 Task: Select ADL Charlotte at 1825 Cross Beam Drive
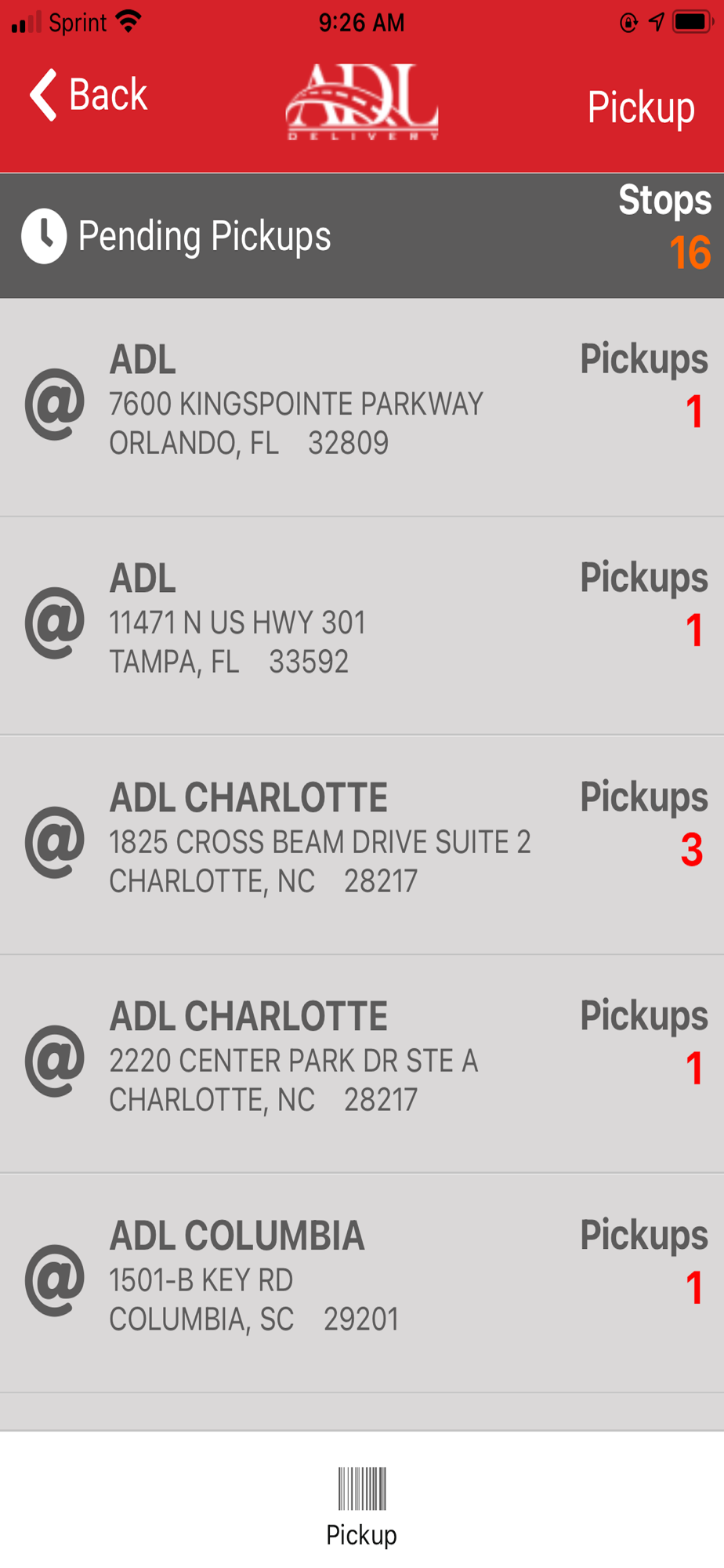pos(360,844)
